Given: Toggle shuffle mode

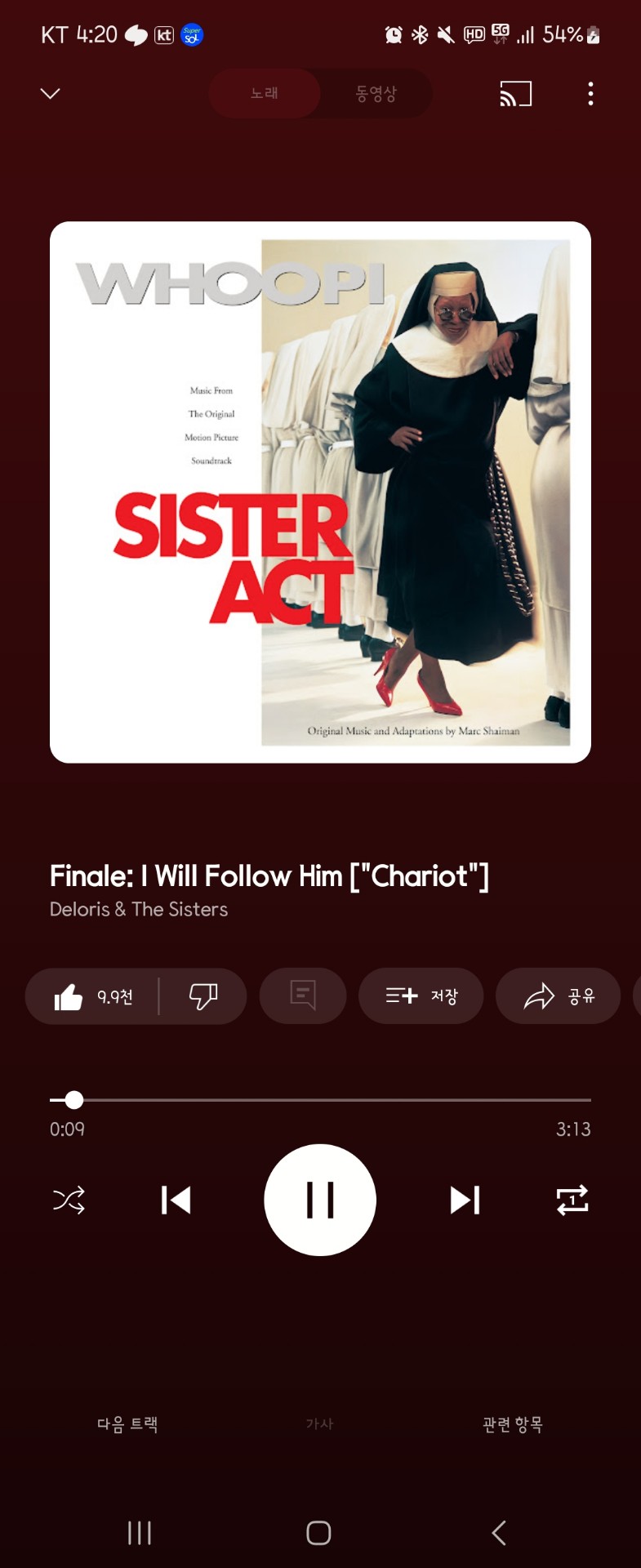Looking at the screenshot, I should (x=69, y=1200).
